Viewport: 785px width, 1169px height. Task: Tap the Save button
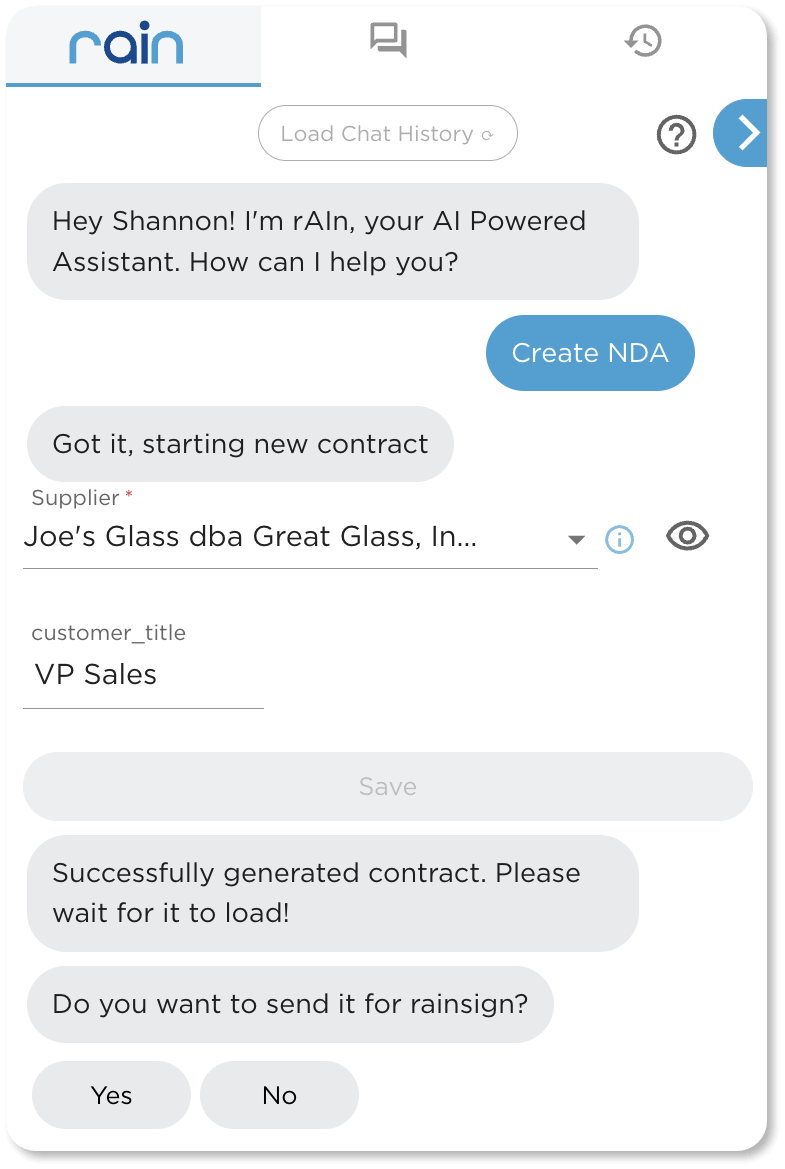click(x=387, y=787)
